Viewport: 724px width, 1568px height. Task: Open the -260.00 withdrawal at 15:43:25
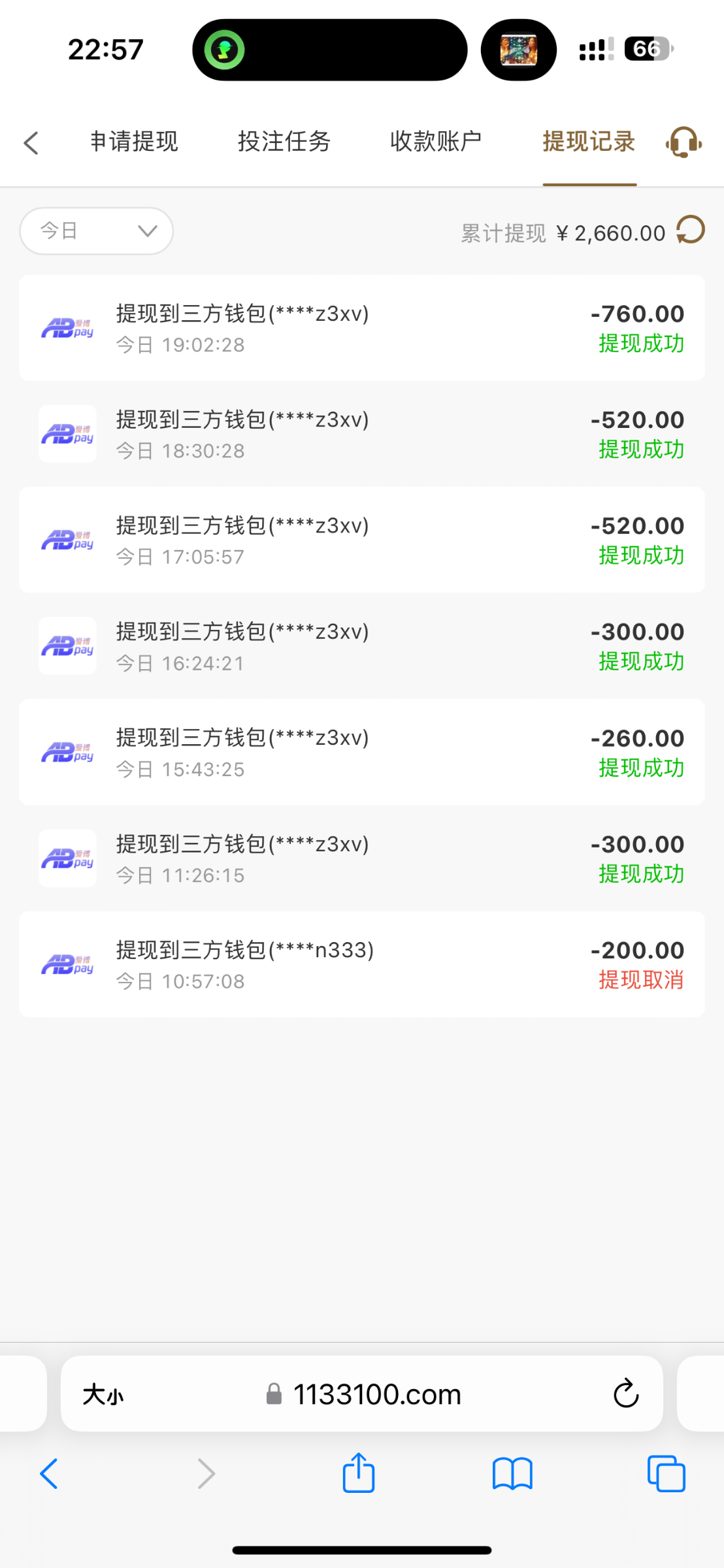361,753
